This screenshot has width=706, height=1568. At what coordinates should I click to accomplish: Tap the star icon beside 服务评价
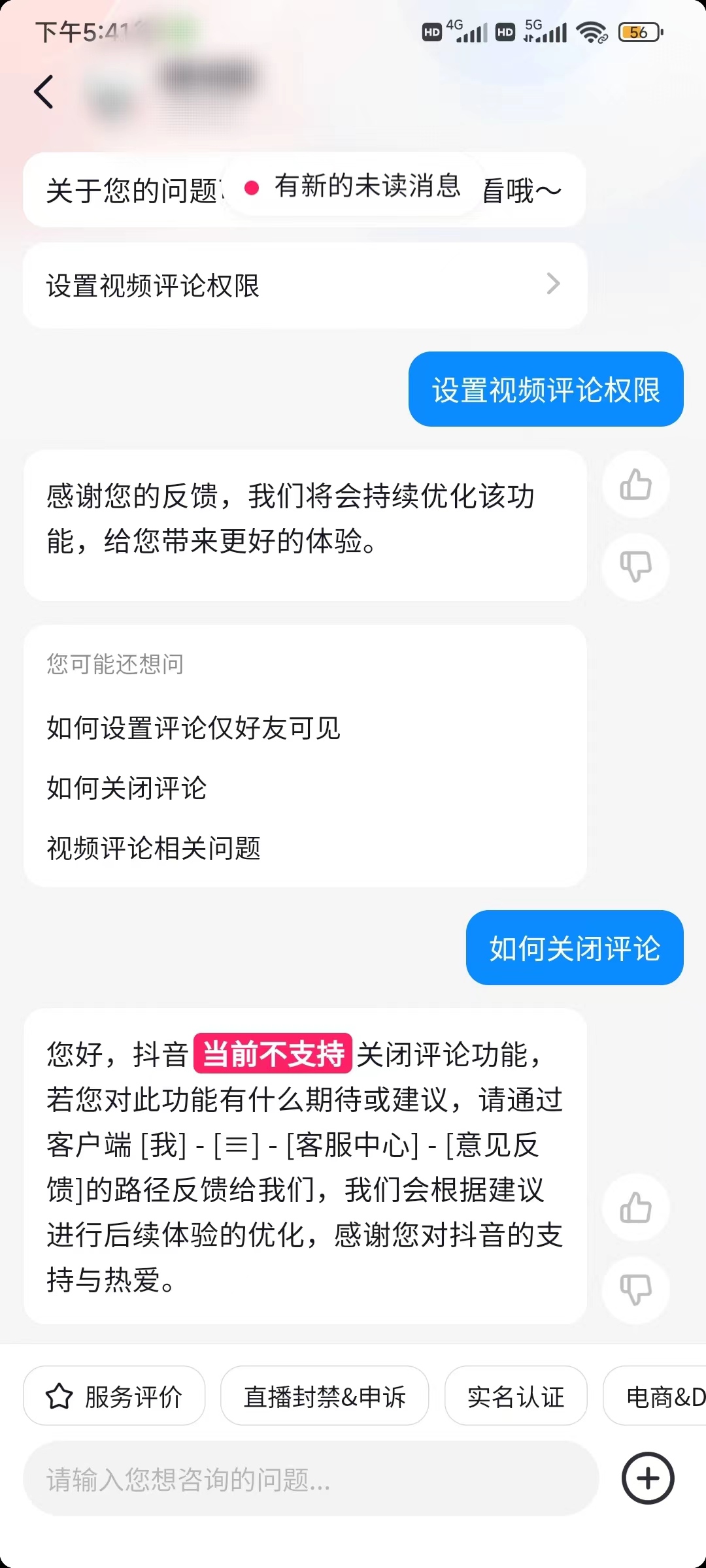pyautogui.click(x=60, y=1395)
